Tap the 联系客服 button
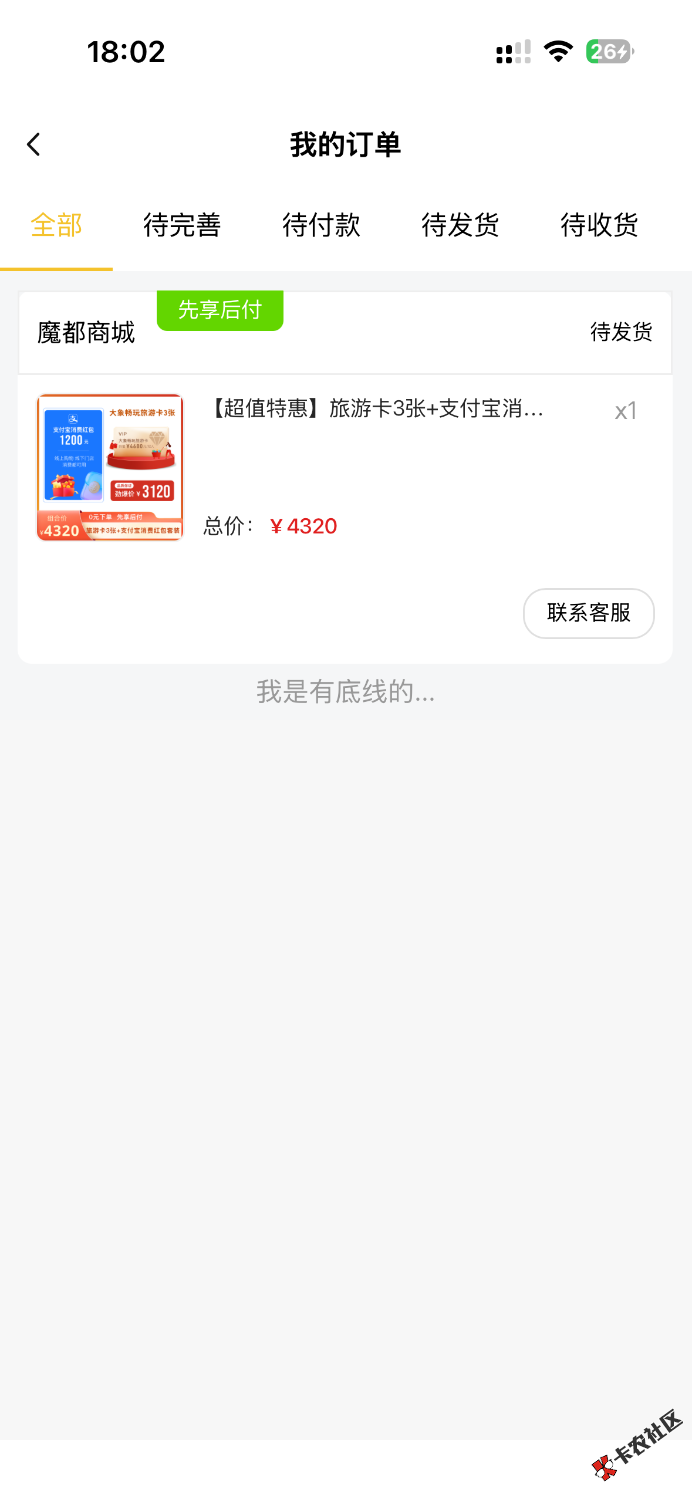Screen dimensions: 692x1500 [588, 613]
